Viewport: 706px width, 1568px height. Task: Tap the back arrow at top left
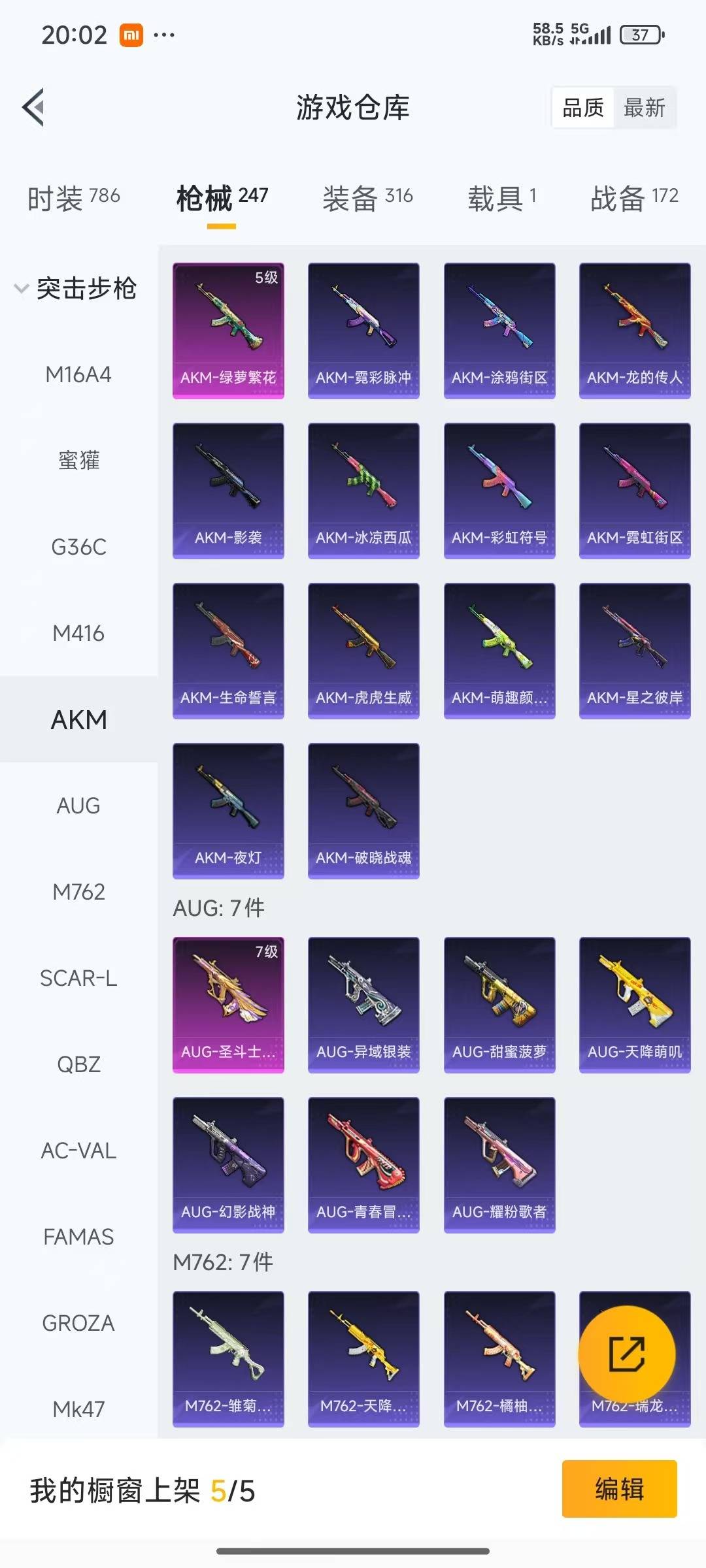point(33,108)
